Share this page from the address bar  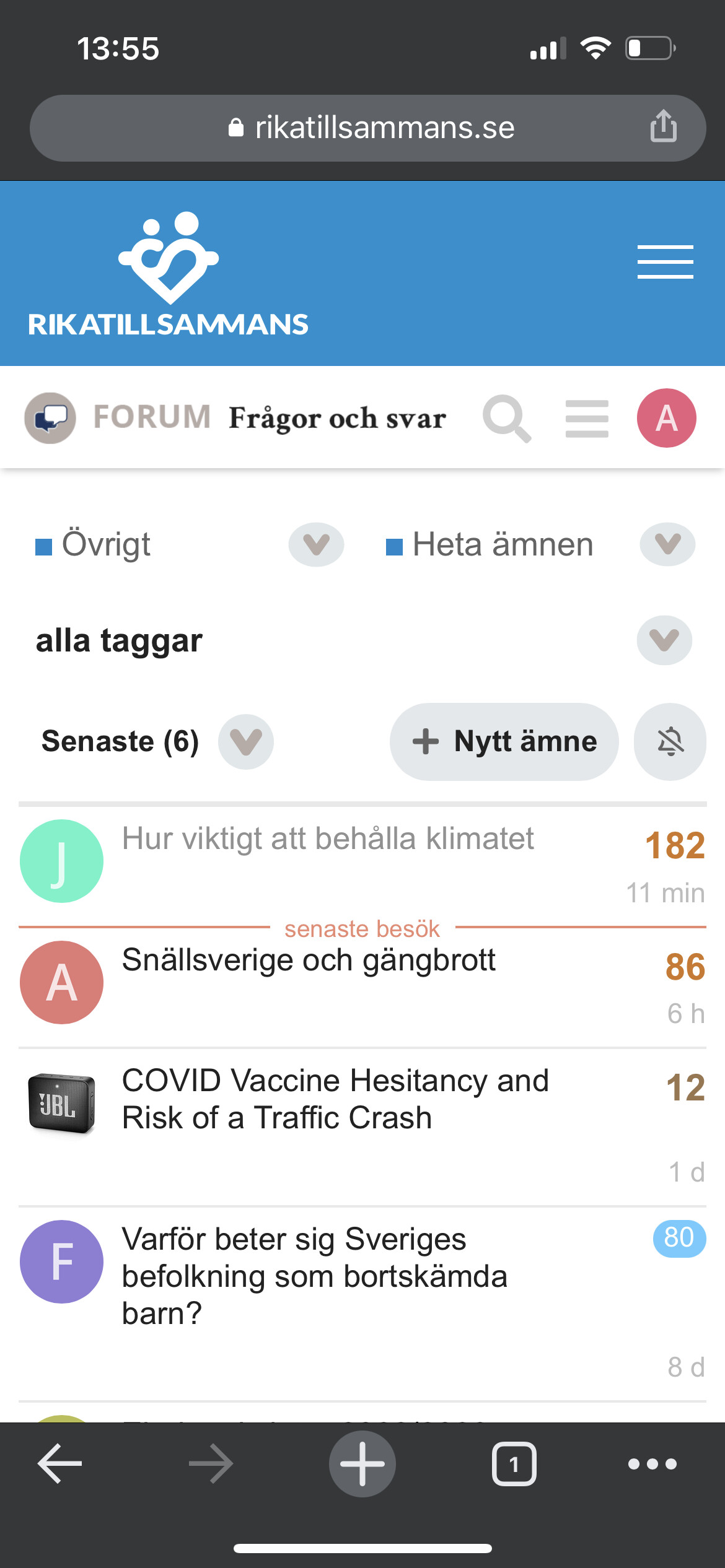coord(663,126)
